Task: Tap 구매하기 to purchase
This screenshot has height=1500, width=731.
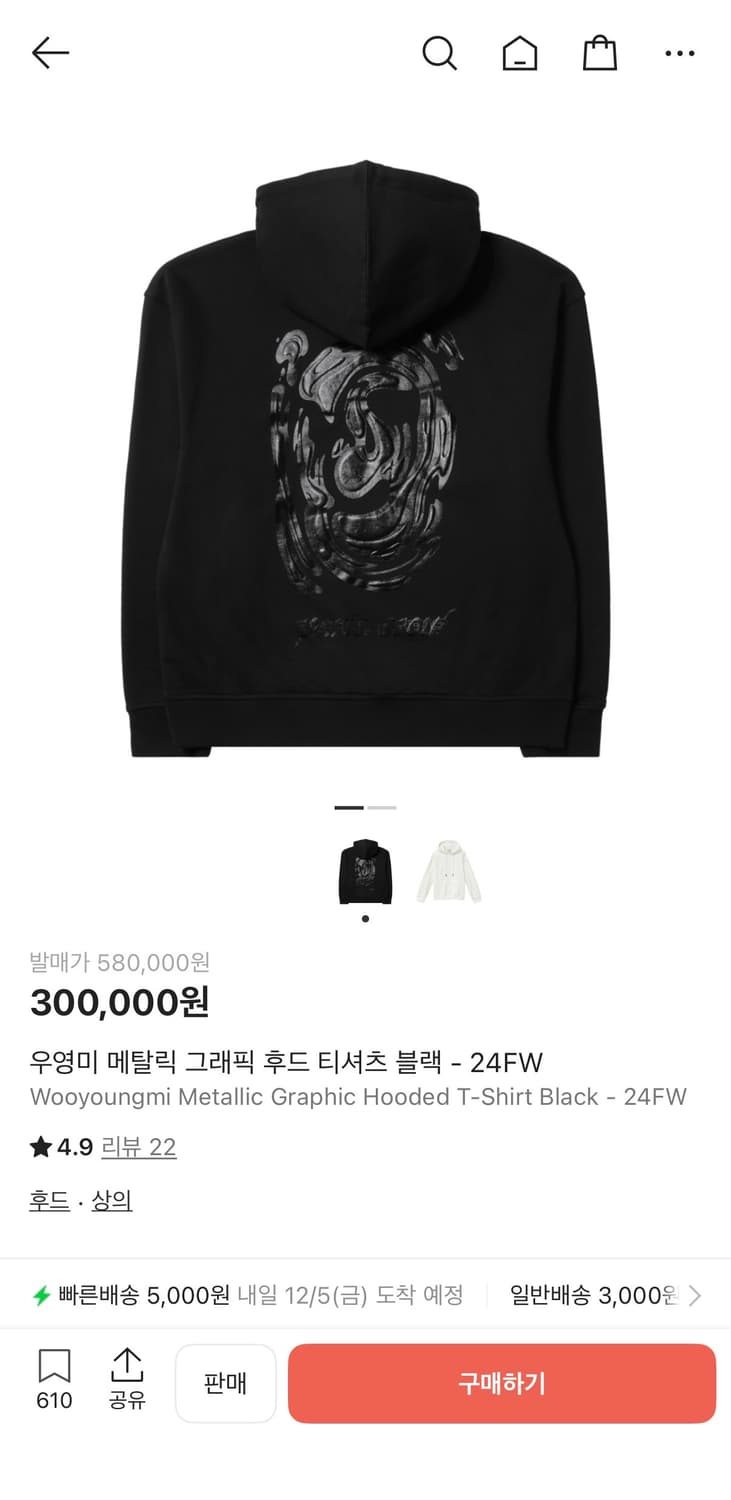Action: click(x=501, y=1382)
